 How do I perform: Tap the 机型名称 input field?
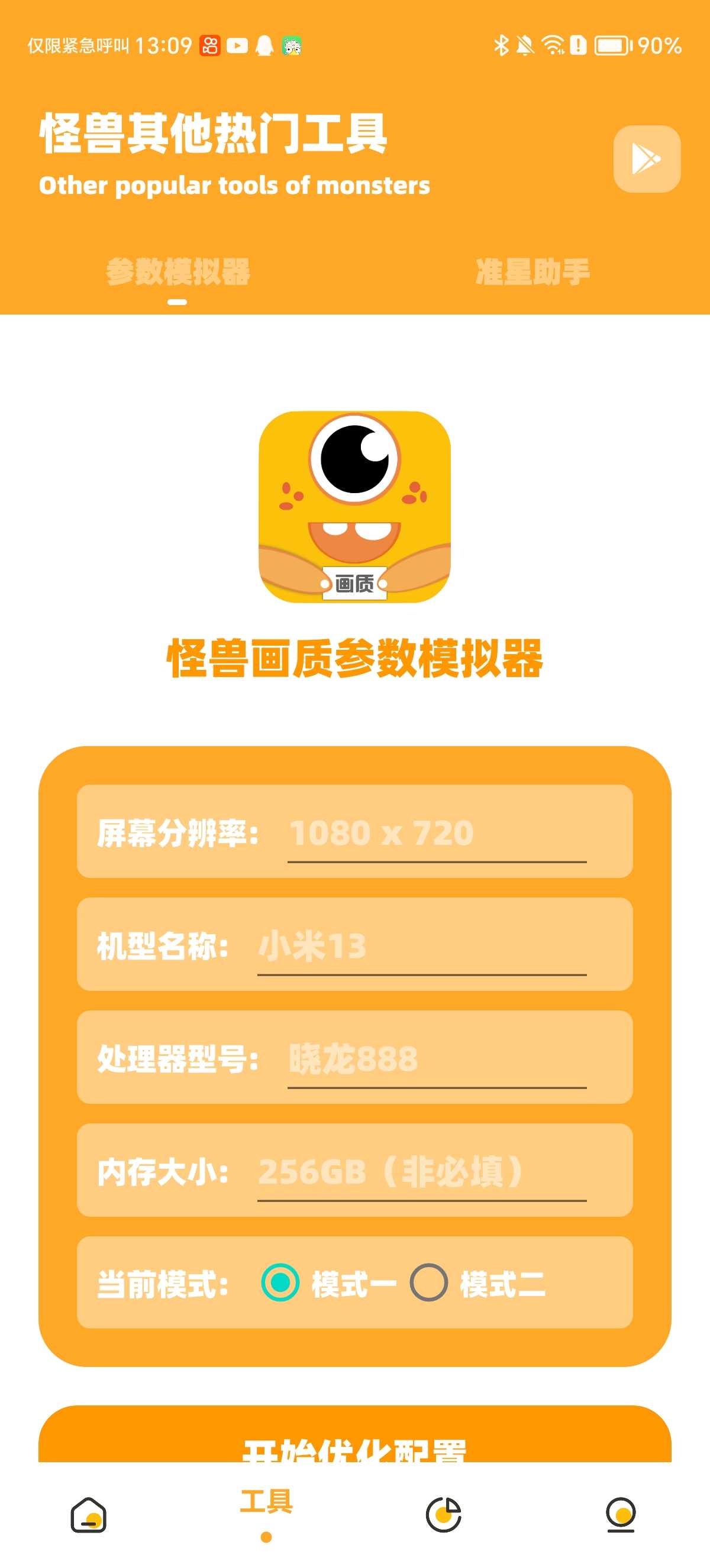point(421,946)
